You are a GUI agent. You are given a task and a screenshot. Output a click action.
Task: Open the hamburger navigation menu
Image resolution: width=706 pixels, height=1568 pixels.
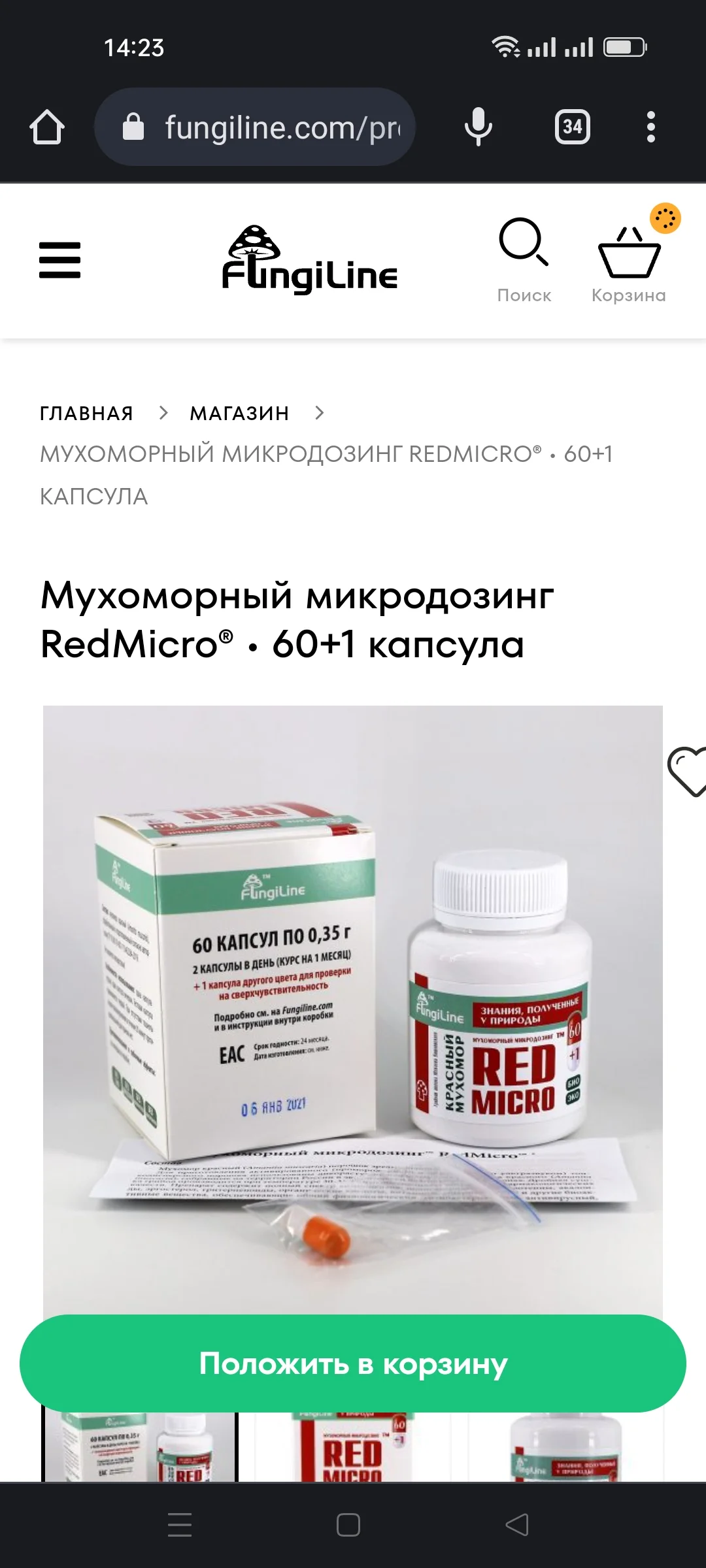tap(60, 261)
